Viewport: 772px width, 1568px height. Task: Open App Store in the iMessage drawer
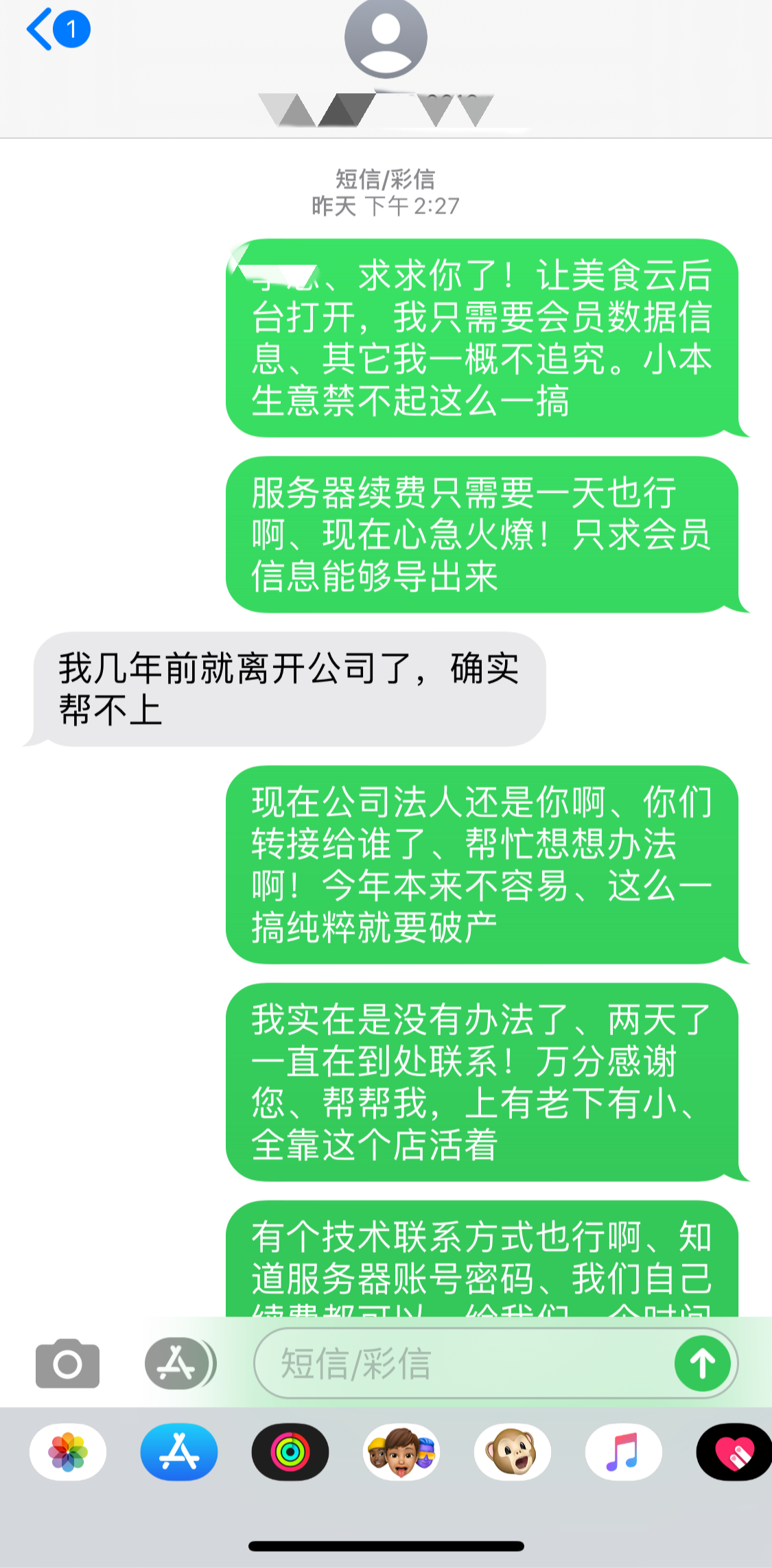tap(179, 1452)
